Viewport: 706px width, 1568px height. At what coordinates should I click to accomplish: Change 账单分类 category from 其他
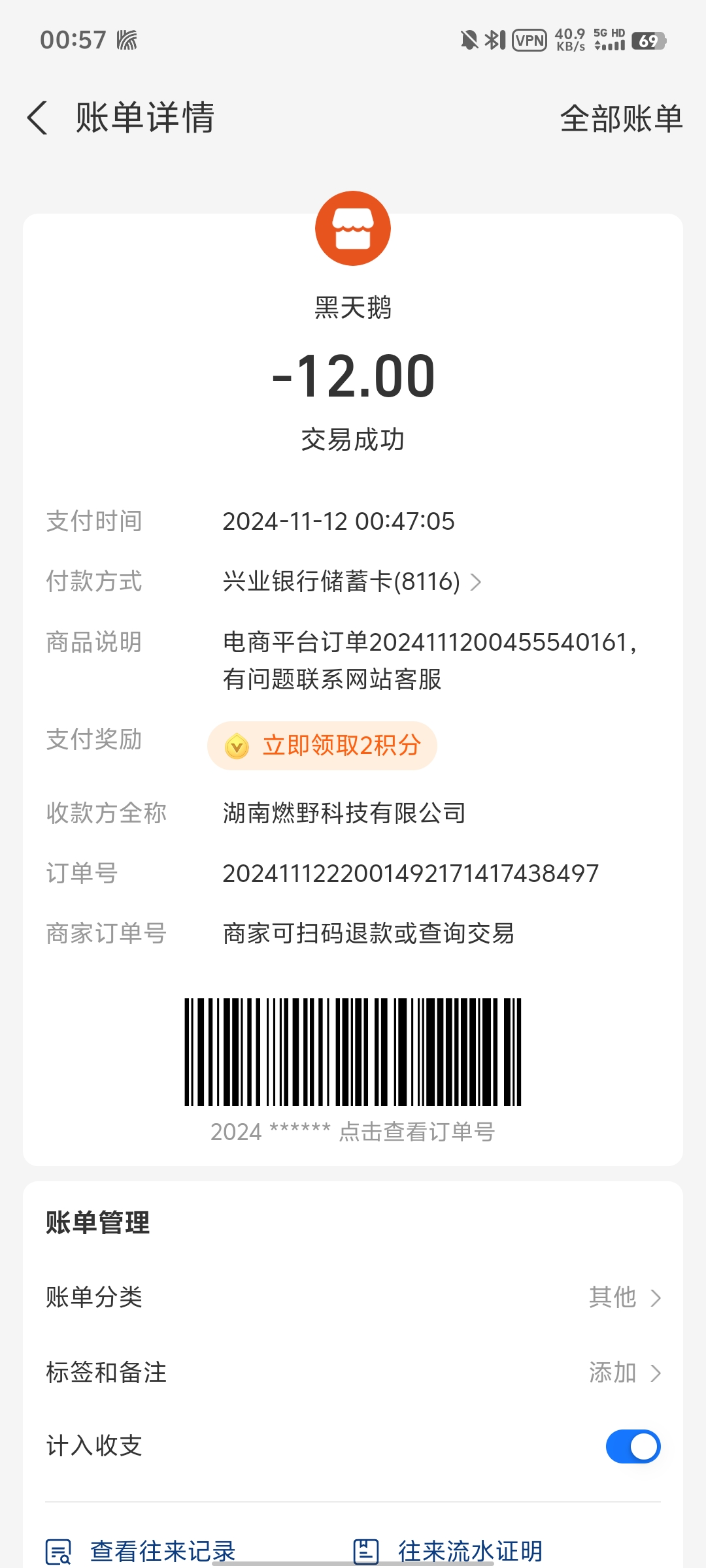pos(624,1297)
